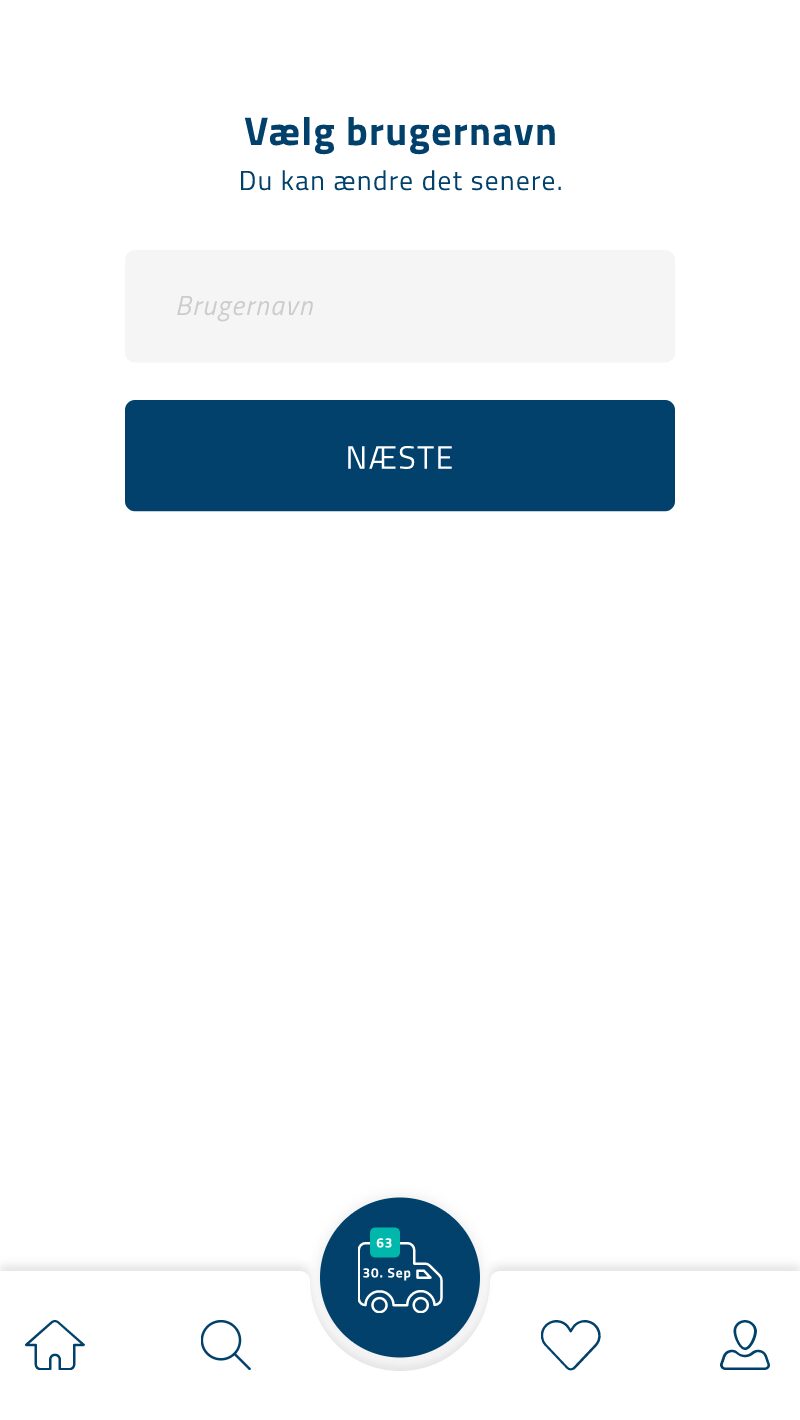Tap the NÆSTE button

(400, 456)
